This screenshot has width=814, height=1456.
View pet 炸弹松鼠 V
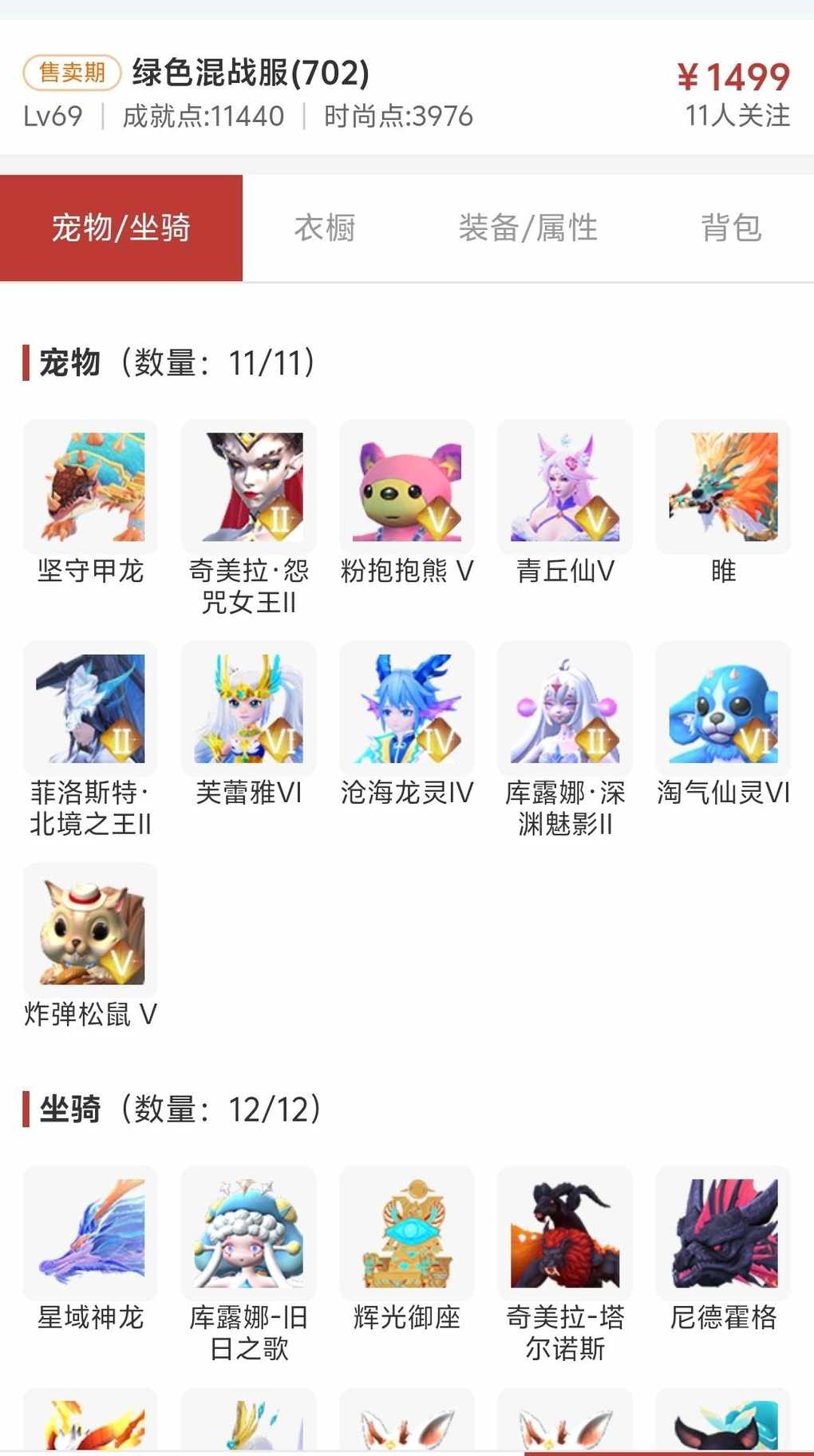(90, 930)
